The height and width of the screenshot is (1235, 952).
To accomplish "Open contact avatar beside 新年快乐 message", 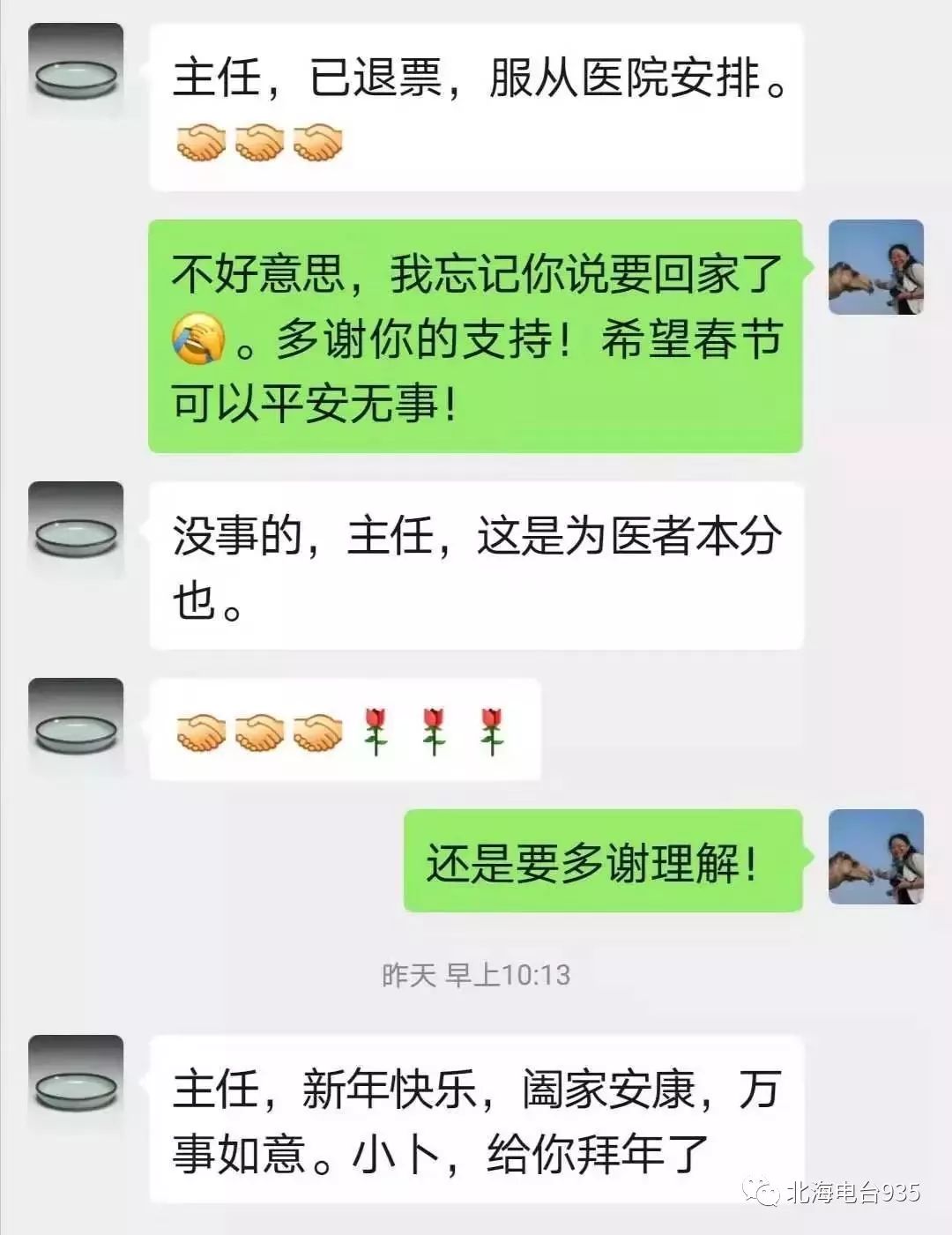I will 76,1082.
